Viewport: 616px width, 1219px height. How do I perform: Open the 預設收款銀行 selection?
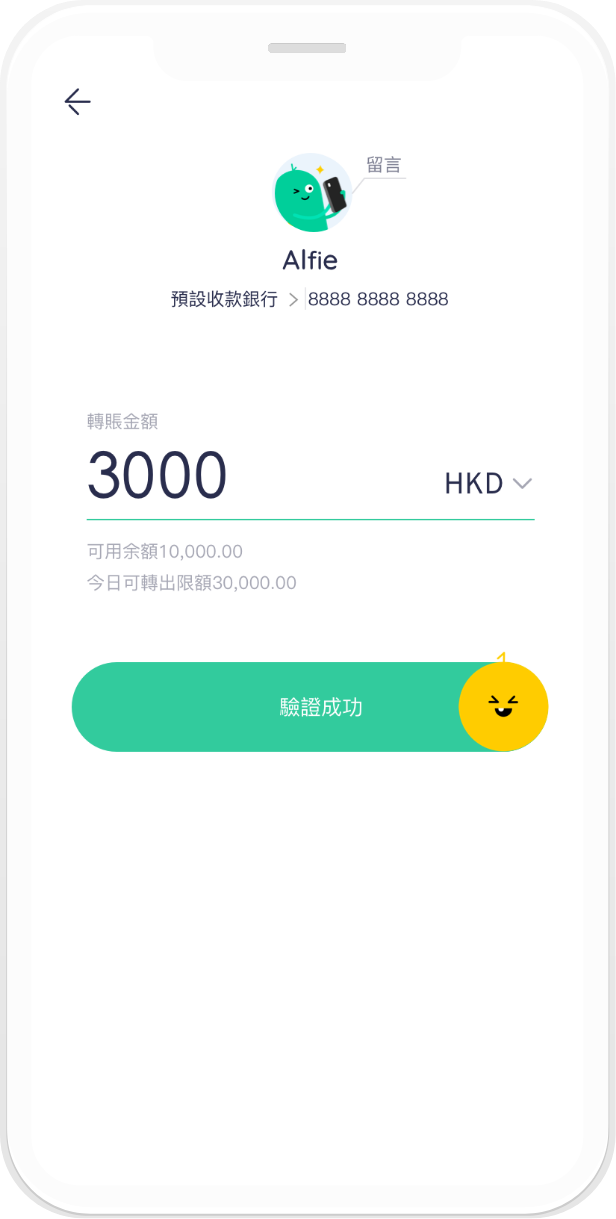tap(235, 299)
